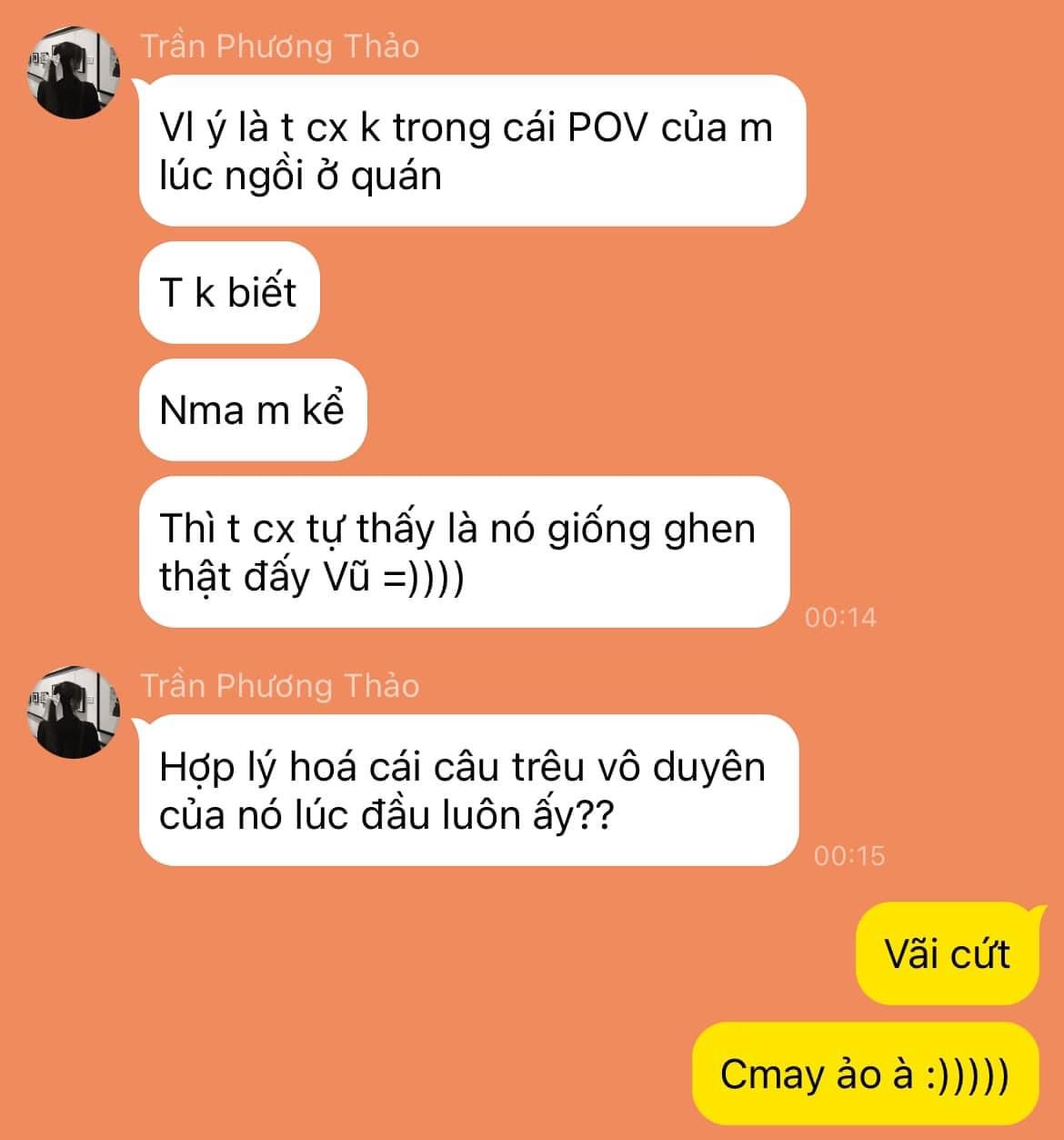This screenshot has height=1140, width=1064.
Task: Tap the profile photo beside the "Hợp lý hoá" message
Action: click(75, 711)
